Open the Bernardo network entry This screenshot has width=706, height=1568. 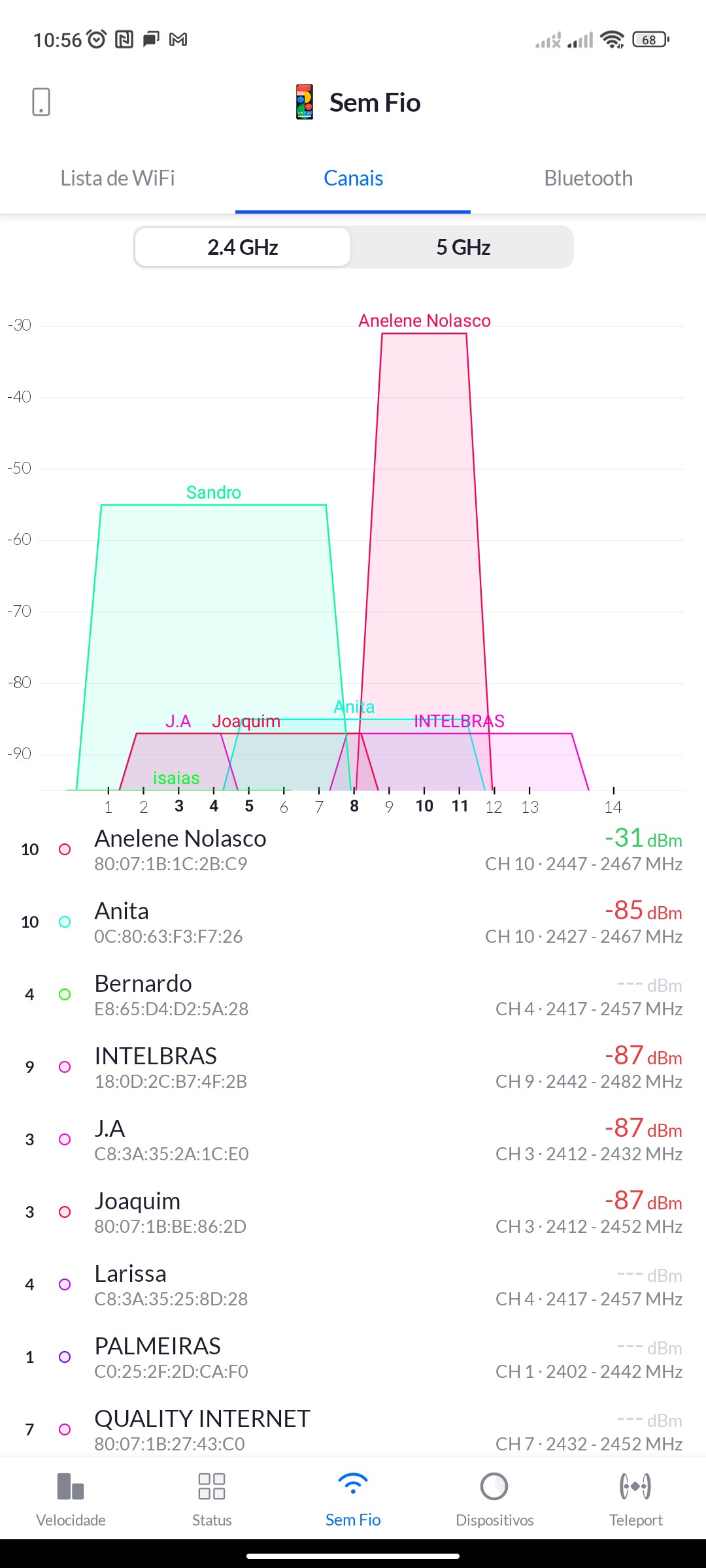pyautogui.click(x=353, y=994)
